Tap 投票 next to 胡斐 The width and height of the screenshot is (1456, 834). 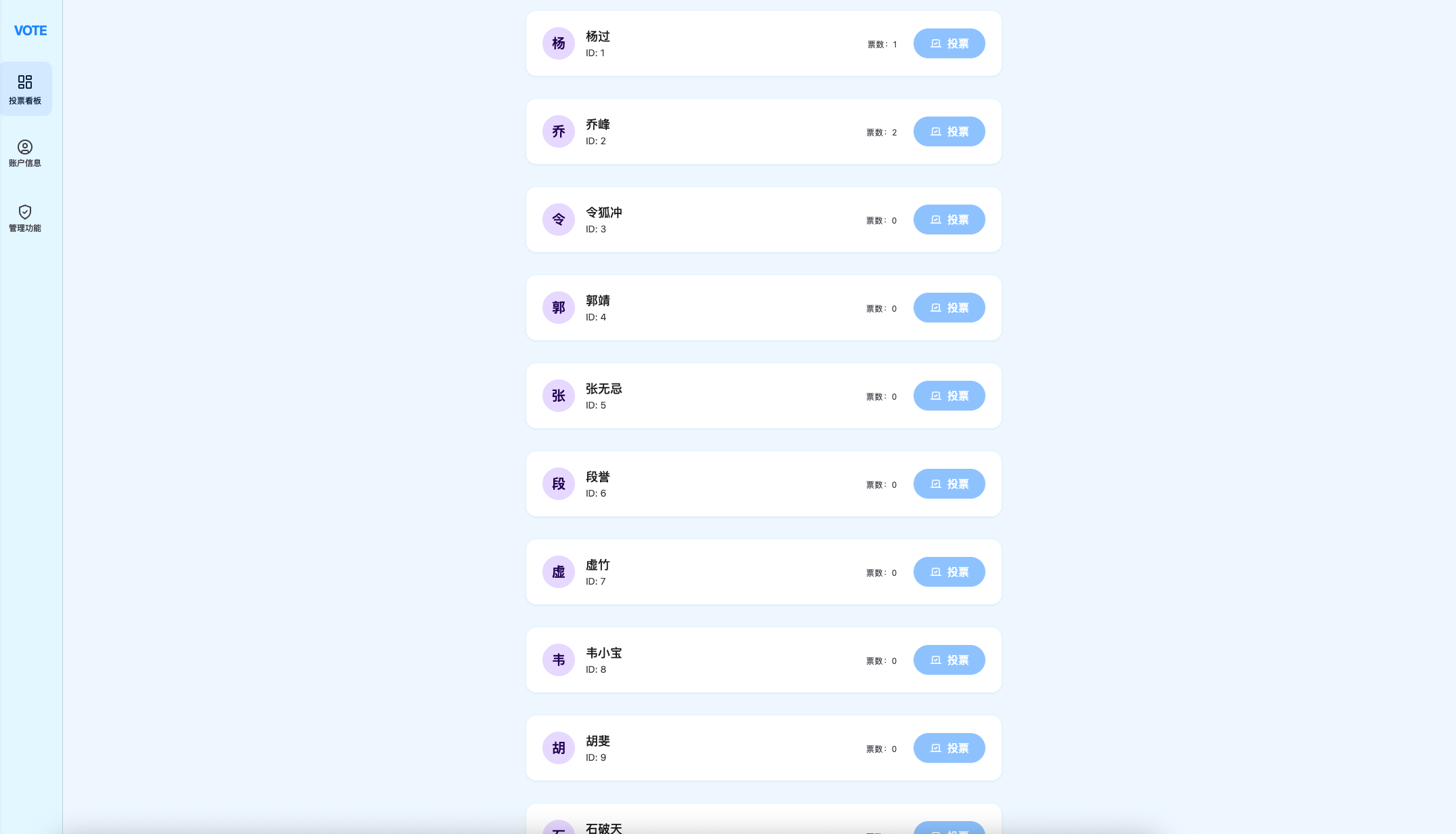click(949, 748)
